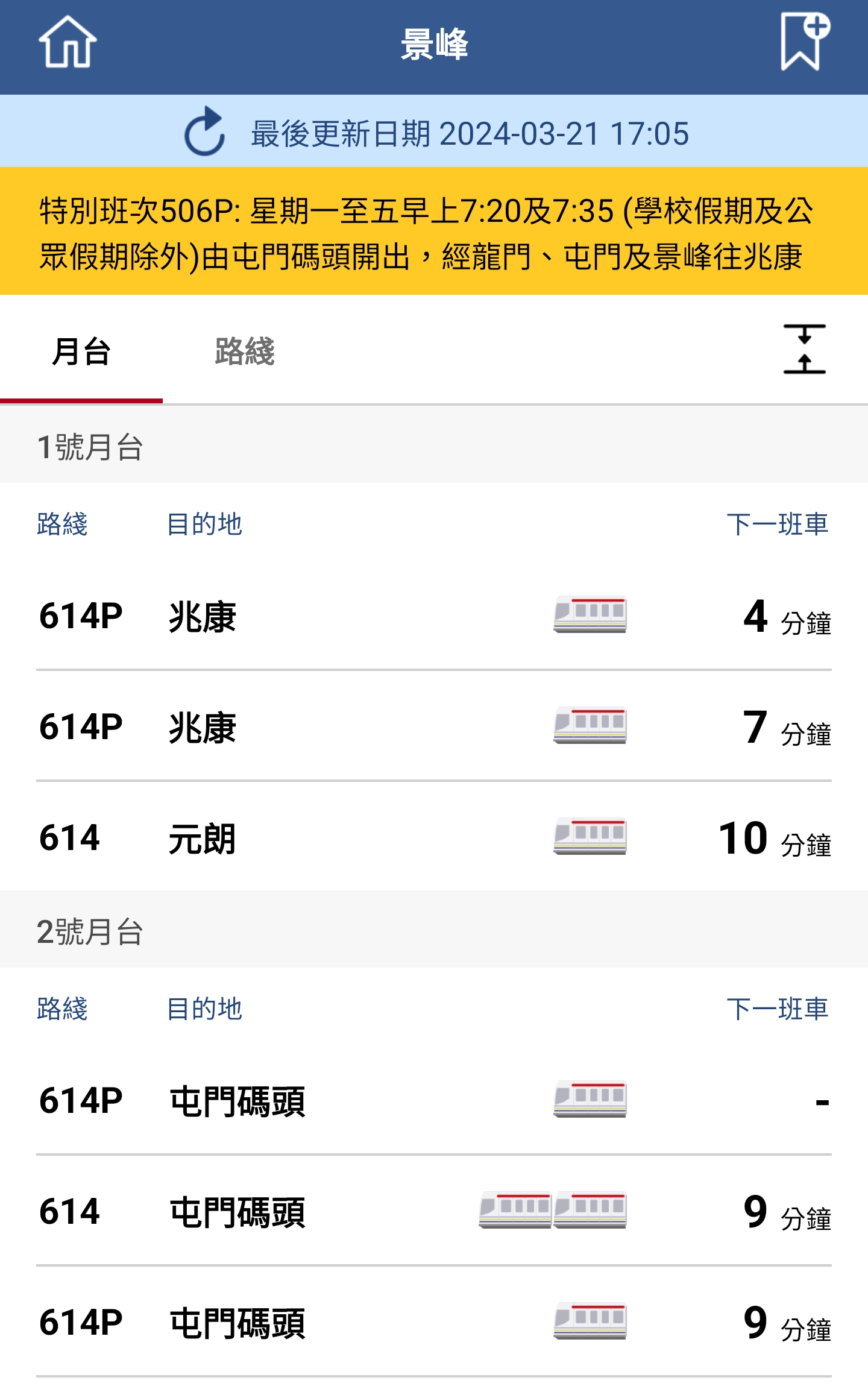868x1392 pixels.
Task: Open the 614 train to 元朗
Action: tap(434, 837)
